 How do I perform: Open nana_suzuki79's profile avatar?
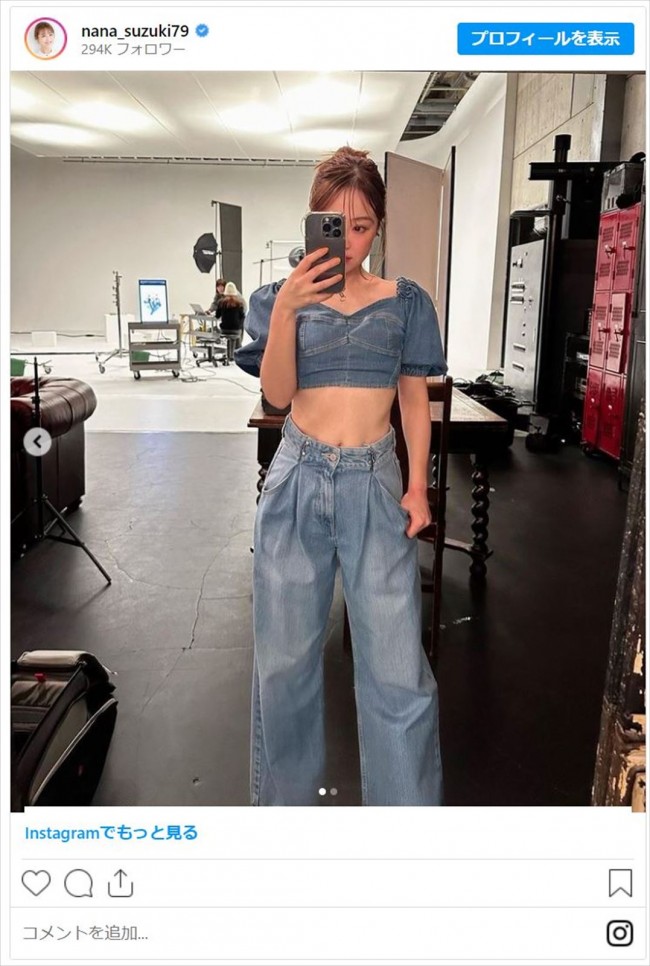[45, 39]
